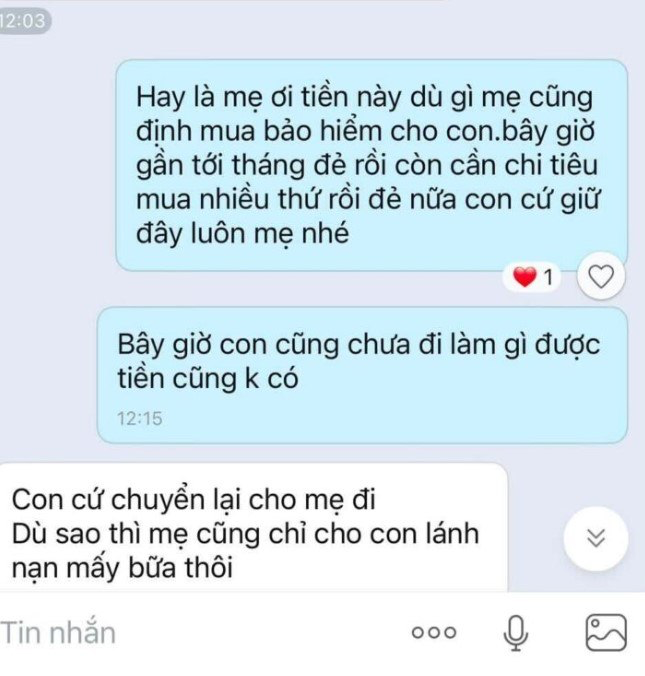The image size is (645, 676).
Task: Record a voice message with the microphone
Action: tap(516, 633)
